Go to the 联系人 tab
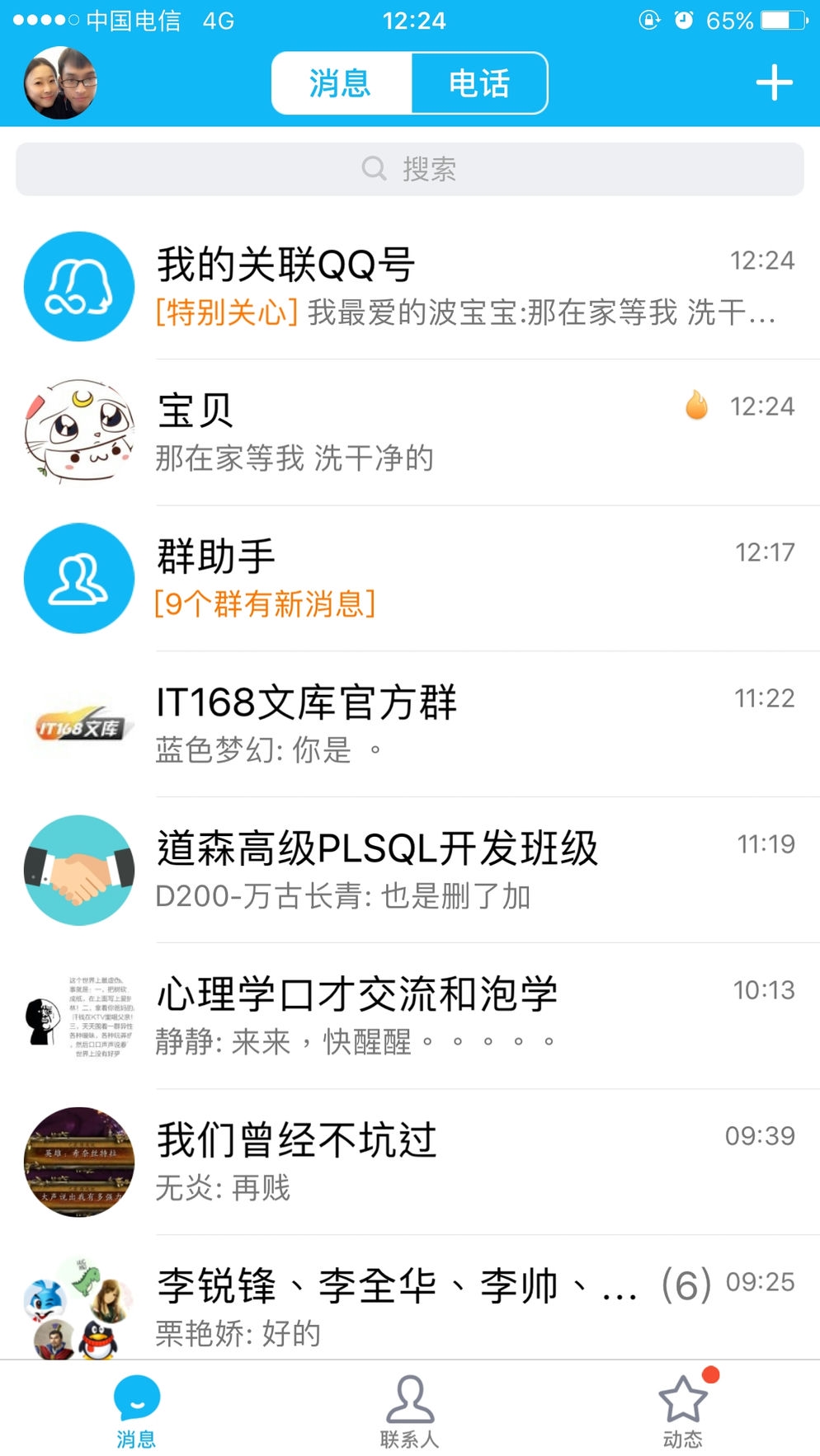This screenshot has height=1456, width=820. click(x=410, y=1411)
